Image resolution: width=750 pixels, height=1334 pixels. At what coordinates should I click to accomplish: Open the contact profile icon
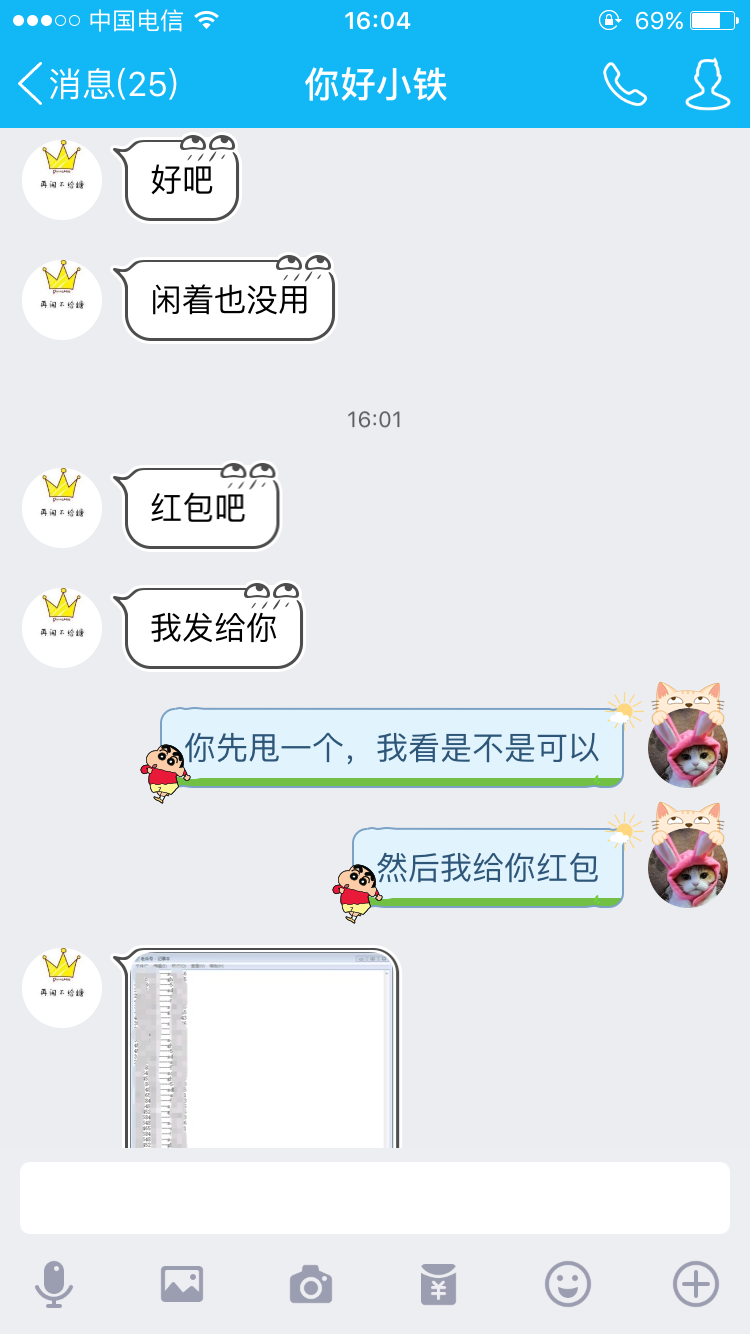click(707, 84)
